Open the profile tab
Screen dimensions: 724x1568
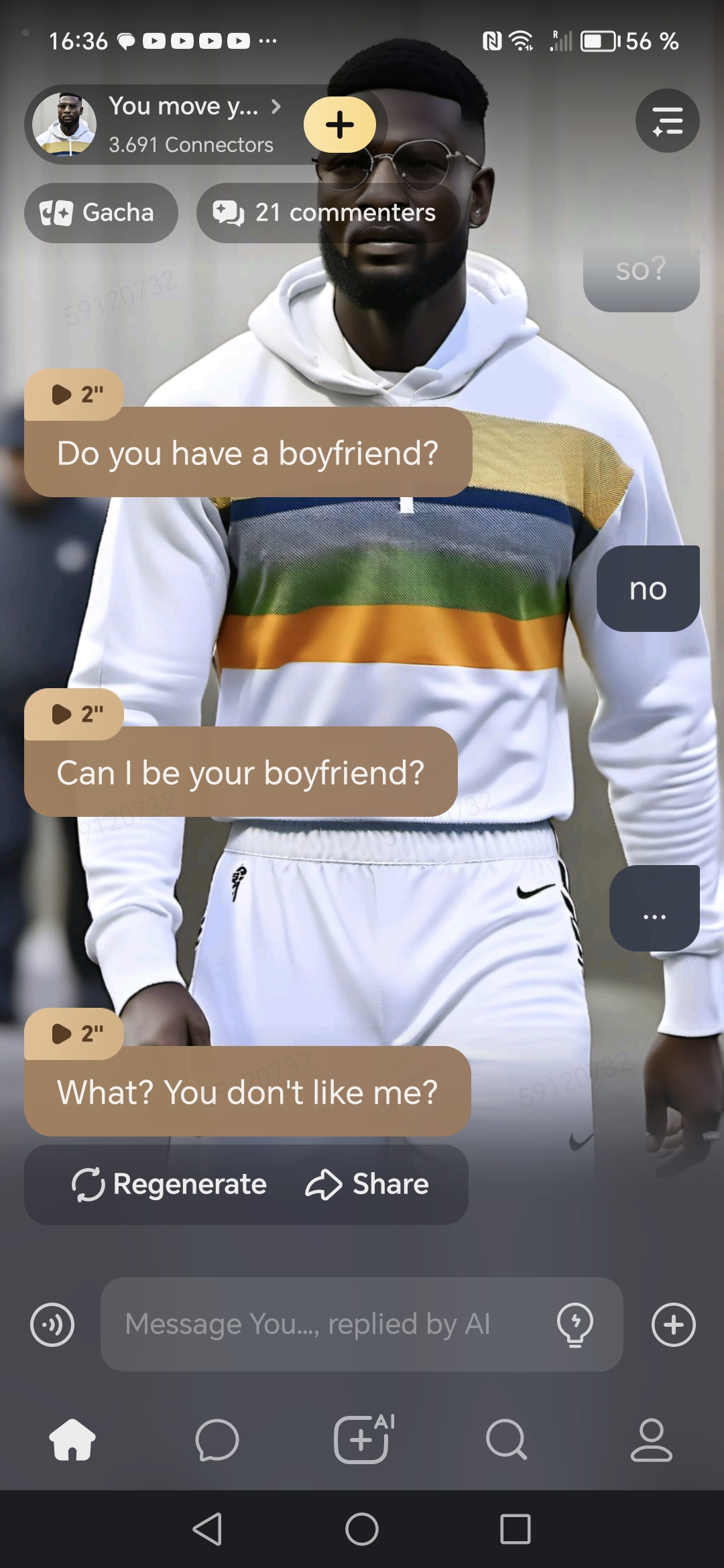pyautogui.click(x=651, y=1440)
